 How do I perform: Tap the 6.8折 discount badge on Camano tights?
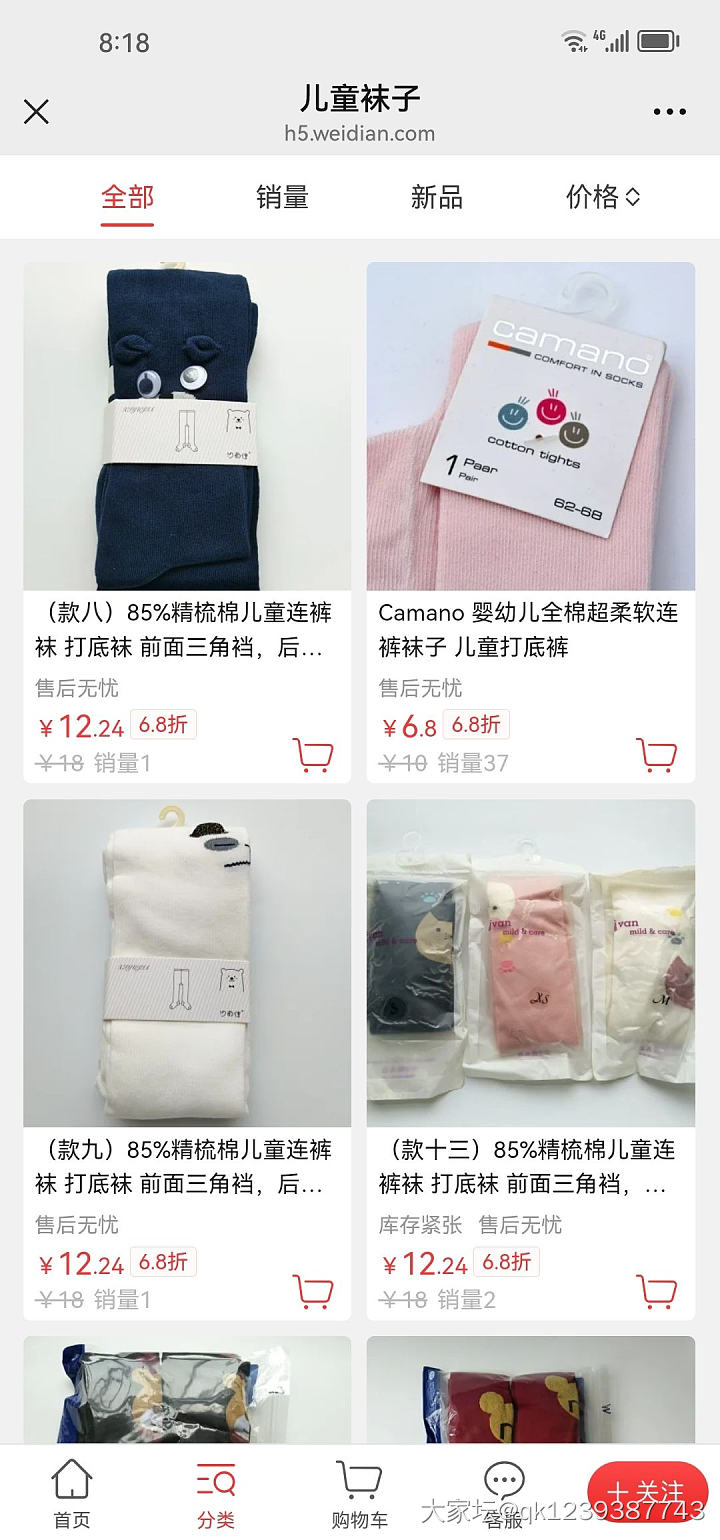coord(477,724)
